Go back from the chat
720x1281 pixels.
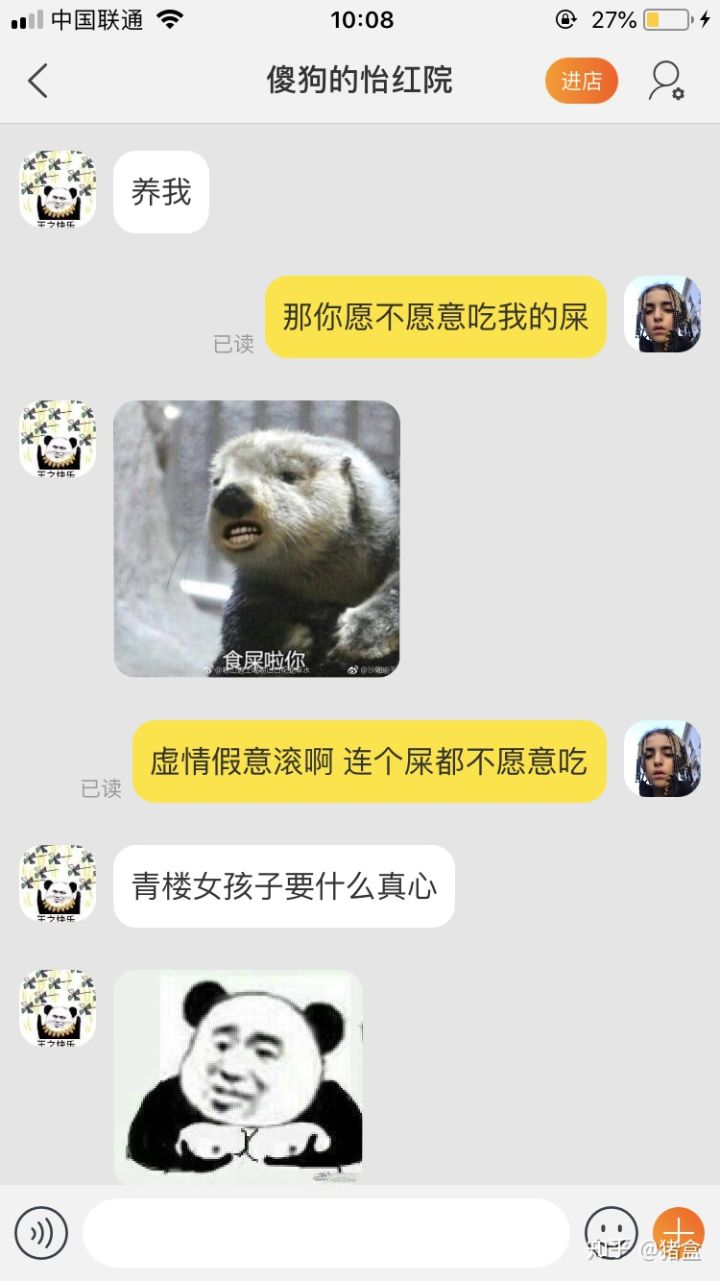pyautogui.click(x=38, y=81)
